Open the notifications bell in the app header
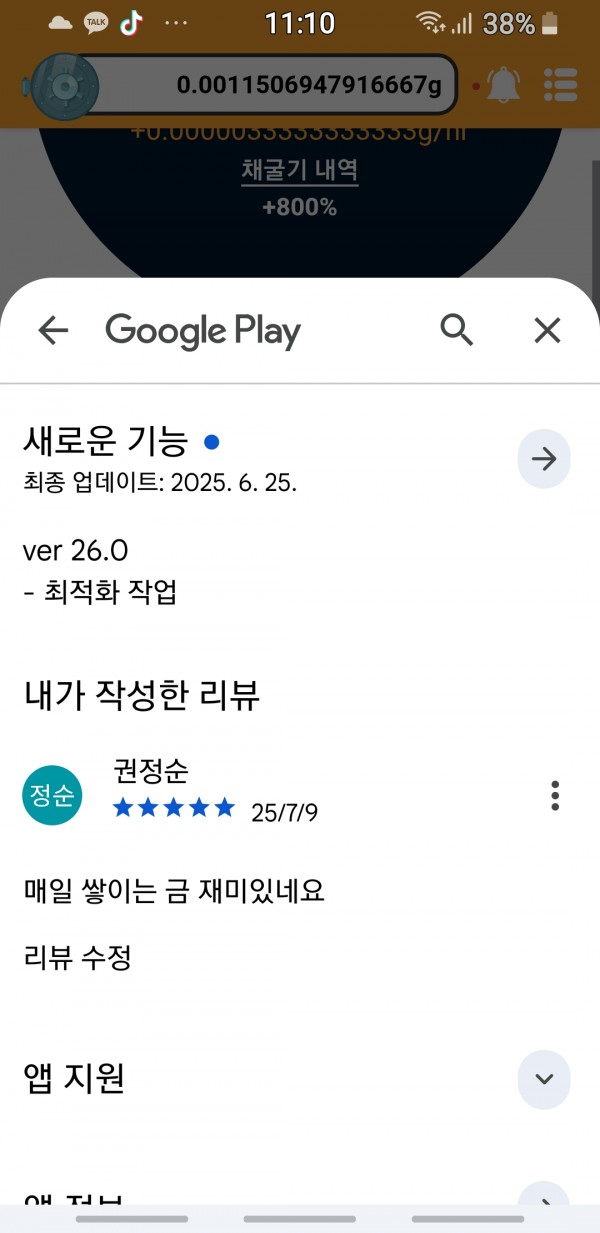Viewport: 600px width, 1233px height. click(x=504, y=86)
